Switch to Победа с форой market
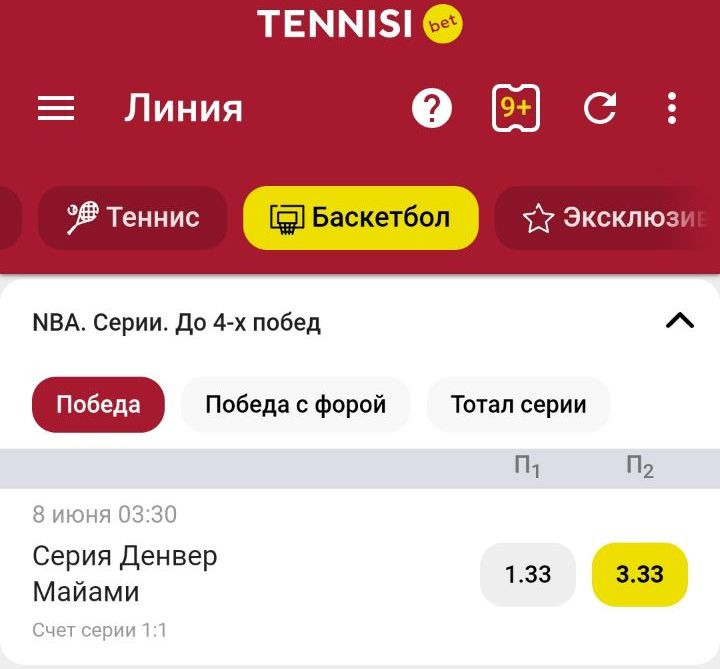This screenshot has height=669, width=720. coord(295,404)
